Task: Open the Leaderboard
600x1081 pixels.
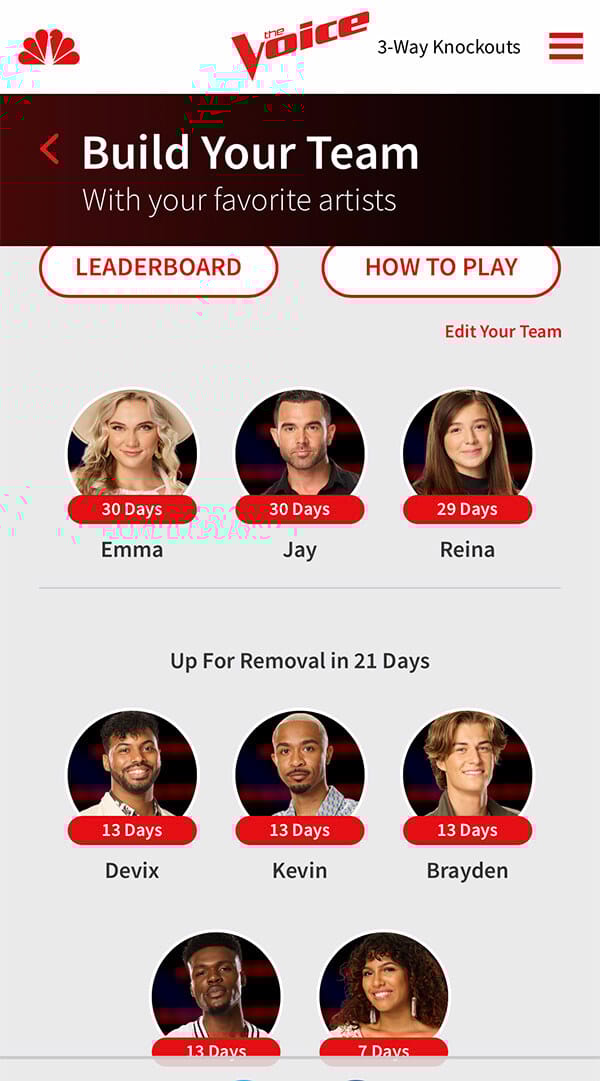Action: point(158,268)
